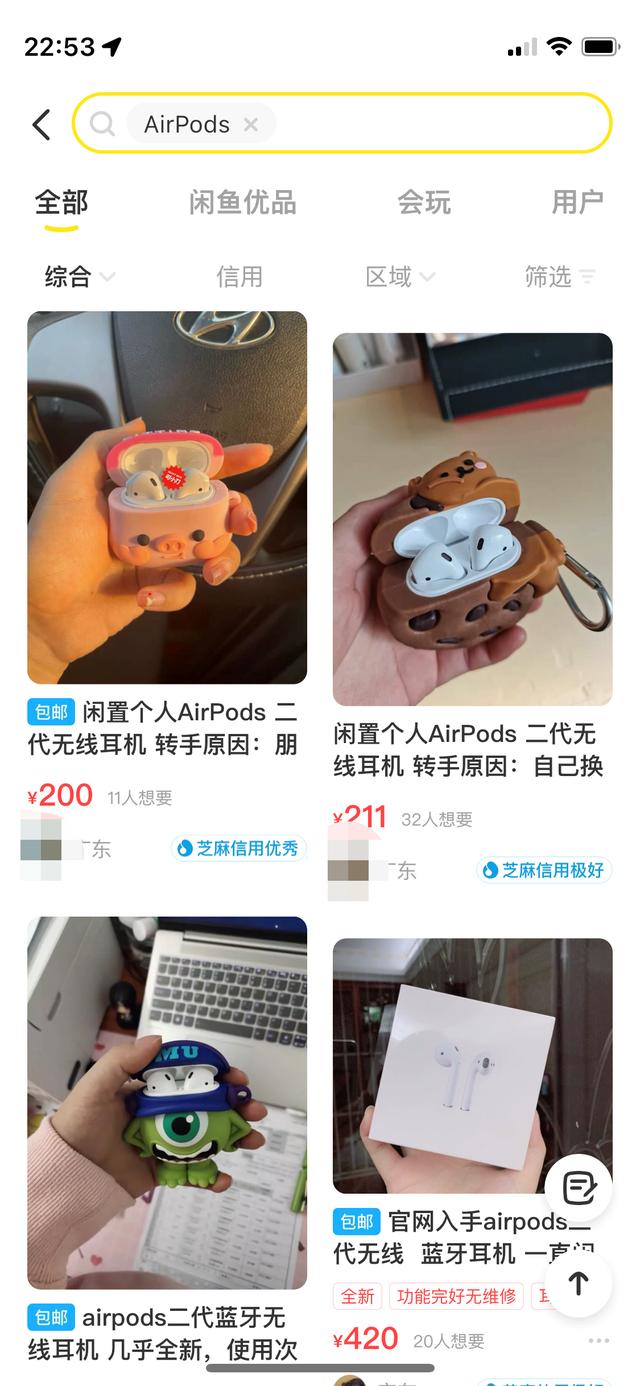
Task: Expand the 综合 sort dropdown
Action: coord(79,277)
